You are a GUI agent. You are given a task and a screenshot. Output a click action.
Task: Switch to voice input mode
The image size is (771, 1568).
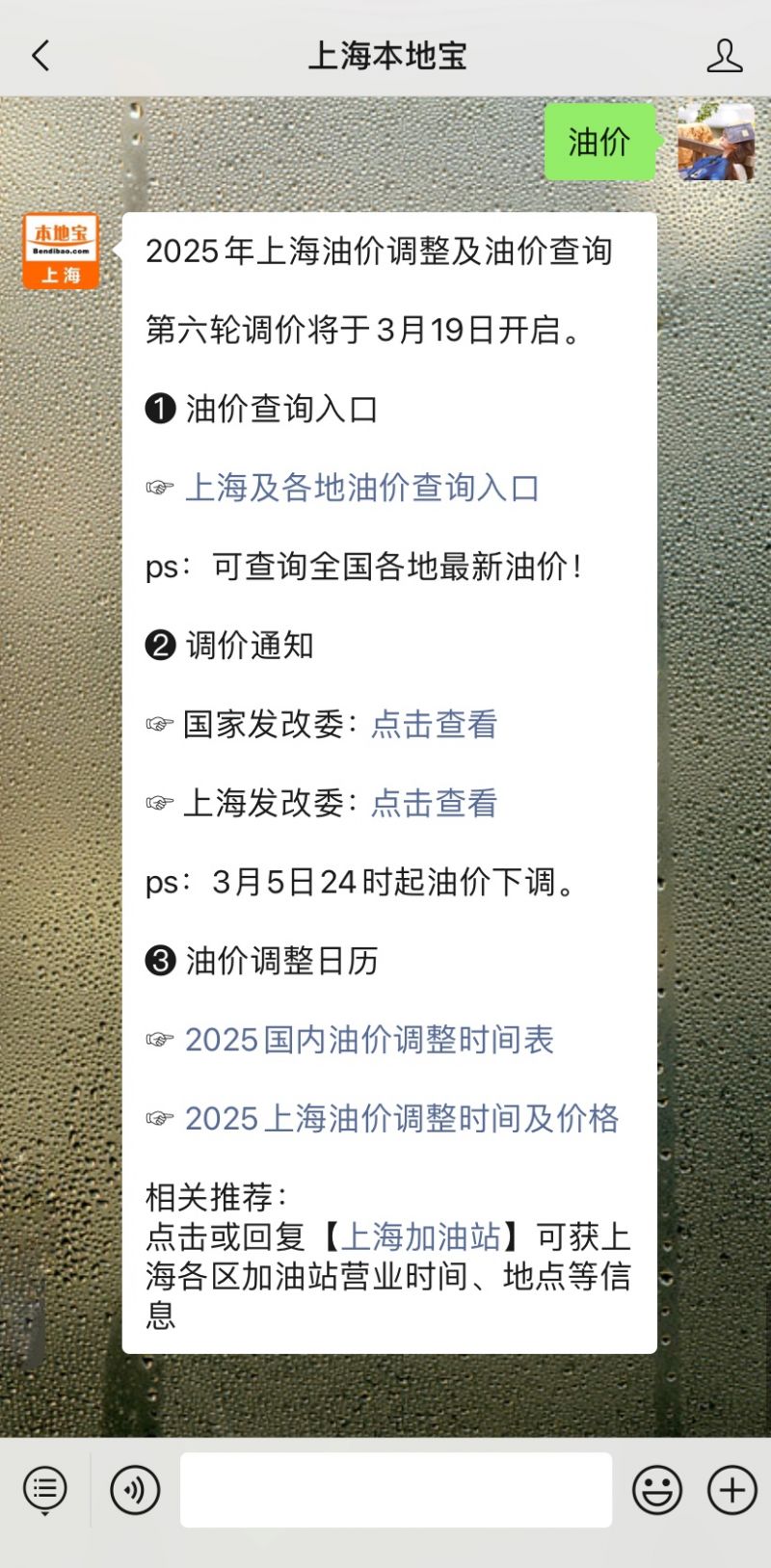pyautogui.click(x=135, y=1490)
